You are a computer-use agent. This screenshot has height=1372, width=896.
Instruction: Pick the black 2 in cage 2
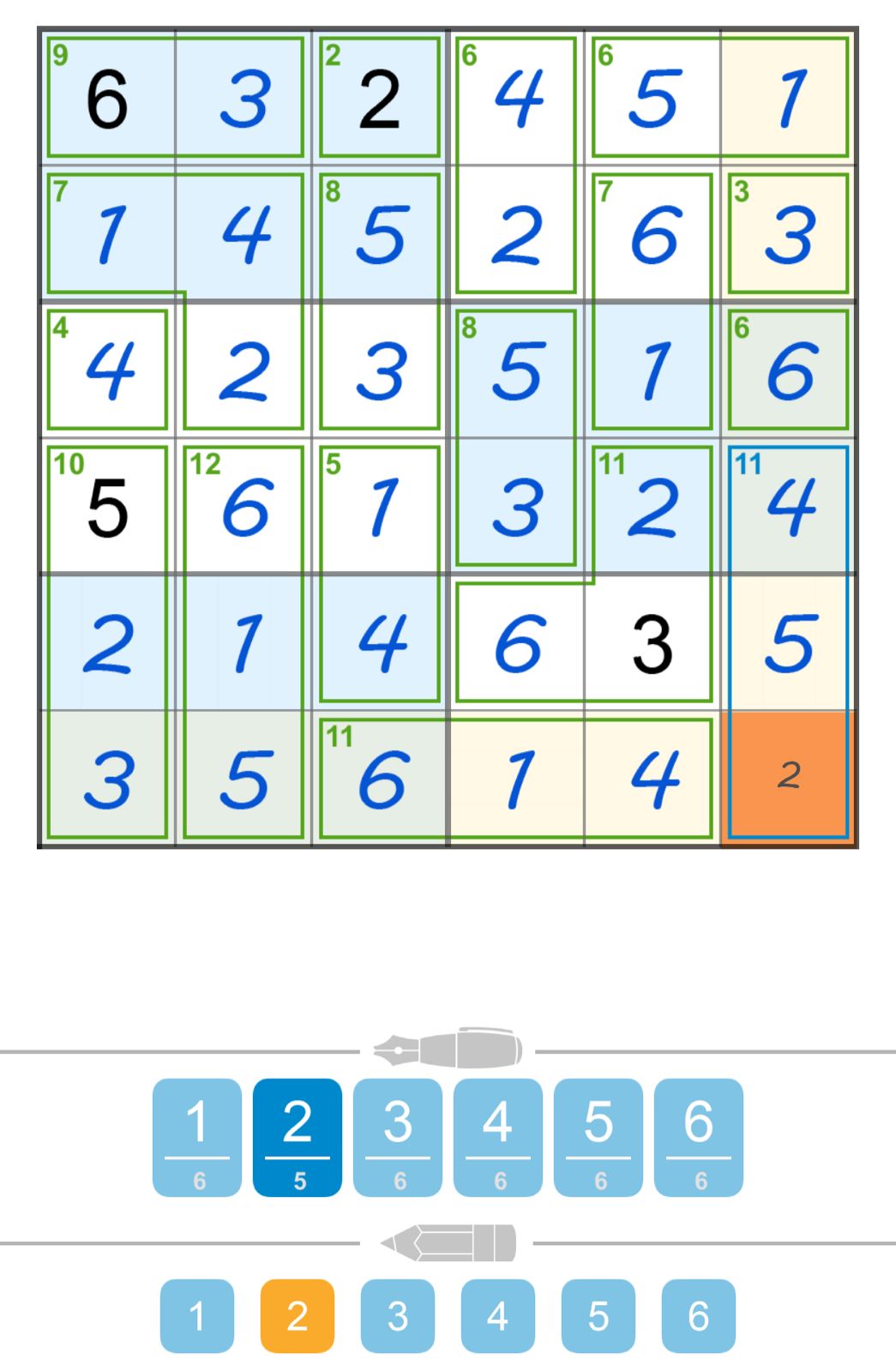(380, 98)
